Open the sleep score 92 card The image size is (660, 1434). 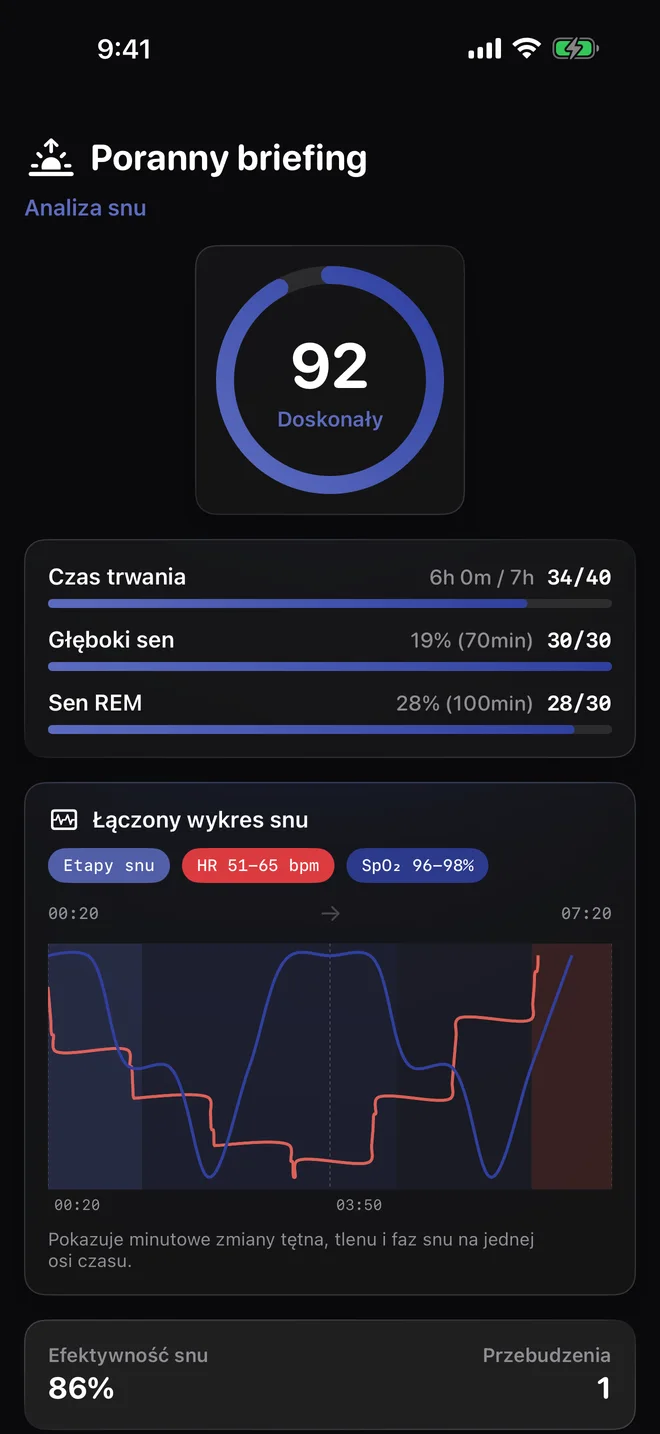[330, 380]
